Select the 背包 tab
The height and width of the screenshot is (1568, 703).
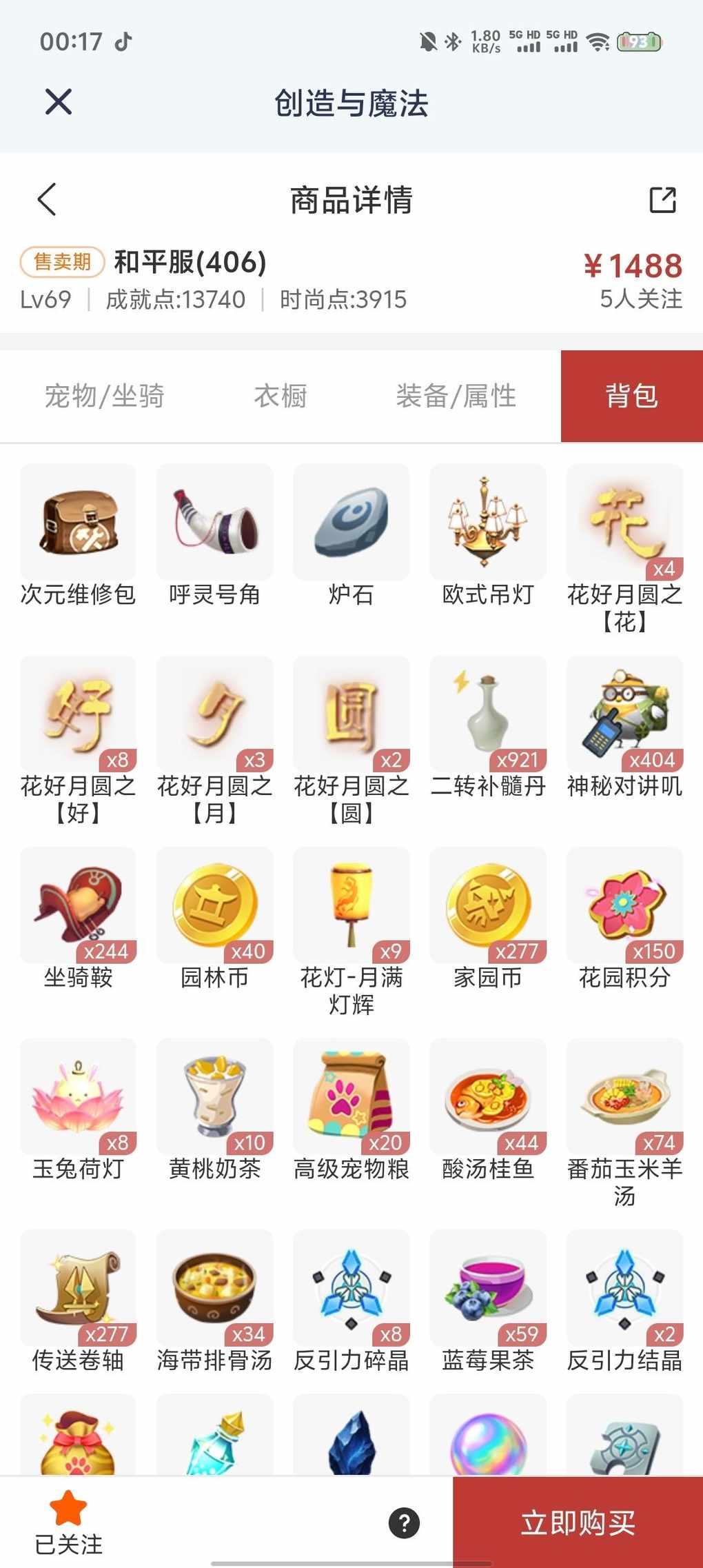[x=631, y=396]
